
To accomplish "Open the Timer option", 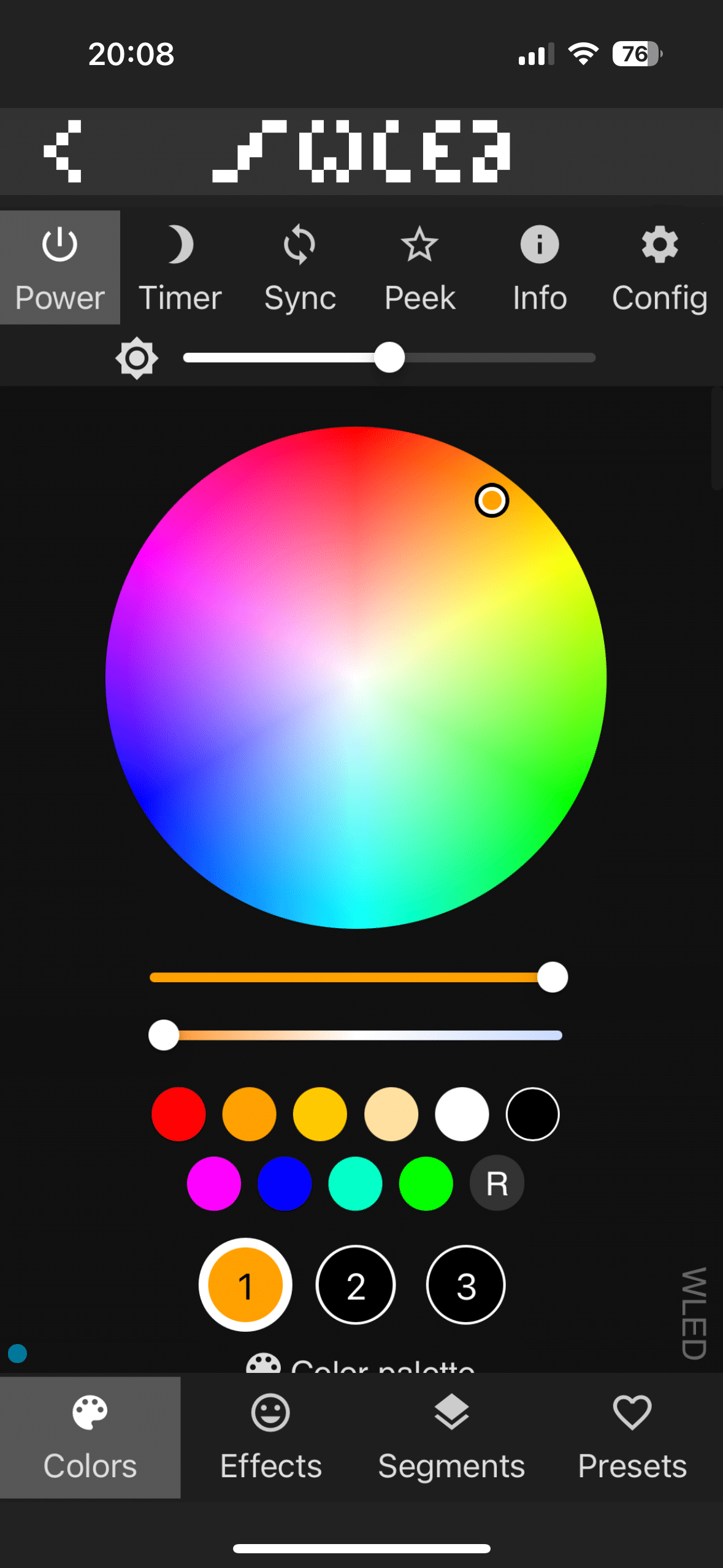I will tap(180, 267).
